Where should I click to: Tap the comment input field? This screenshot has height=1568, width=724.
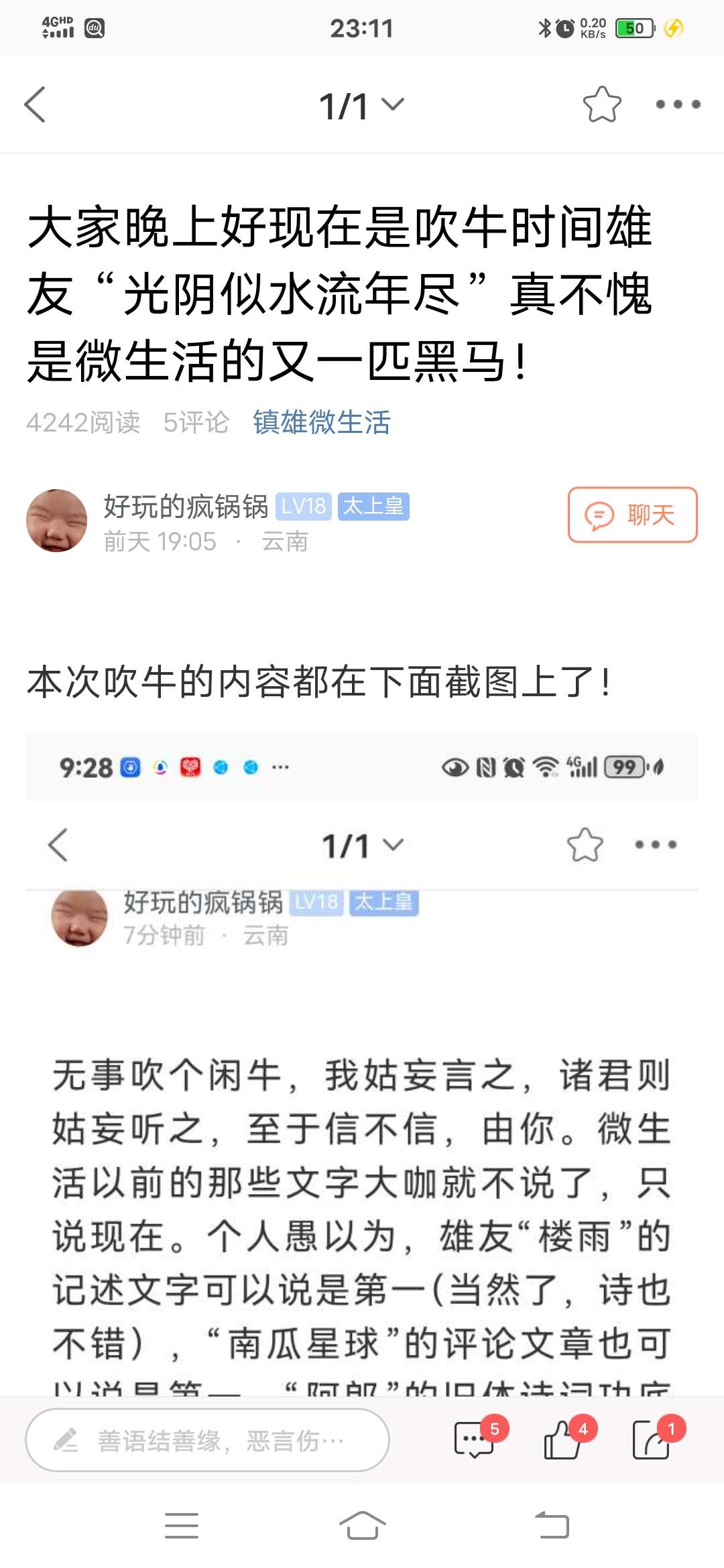coord(208,1439)
